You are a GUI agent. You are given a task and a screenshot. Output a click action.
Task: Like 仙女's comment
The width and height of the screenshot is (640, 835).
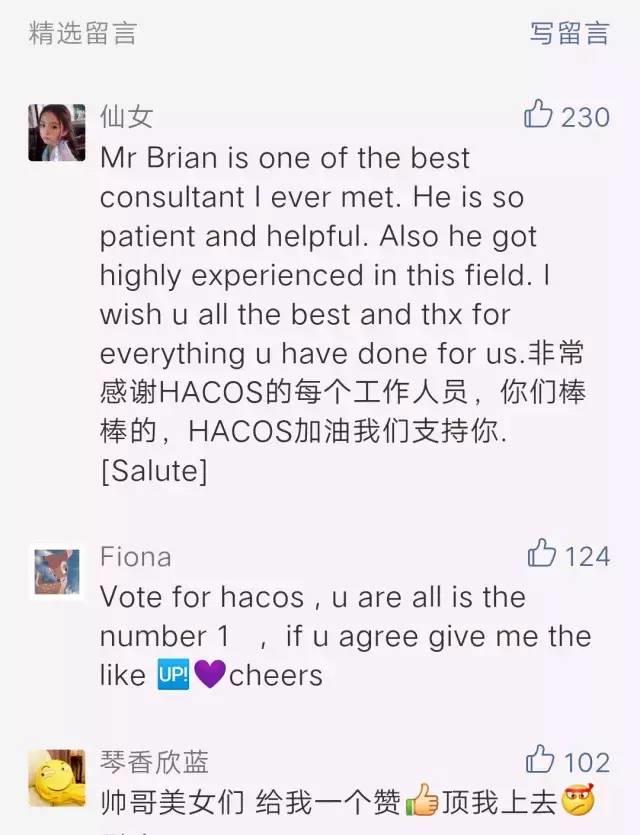539,115
